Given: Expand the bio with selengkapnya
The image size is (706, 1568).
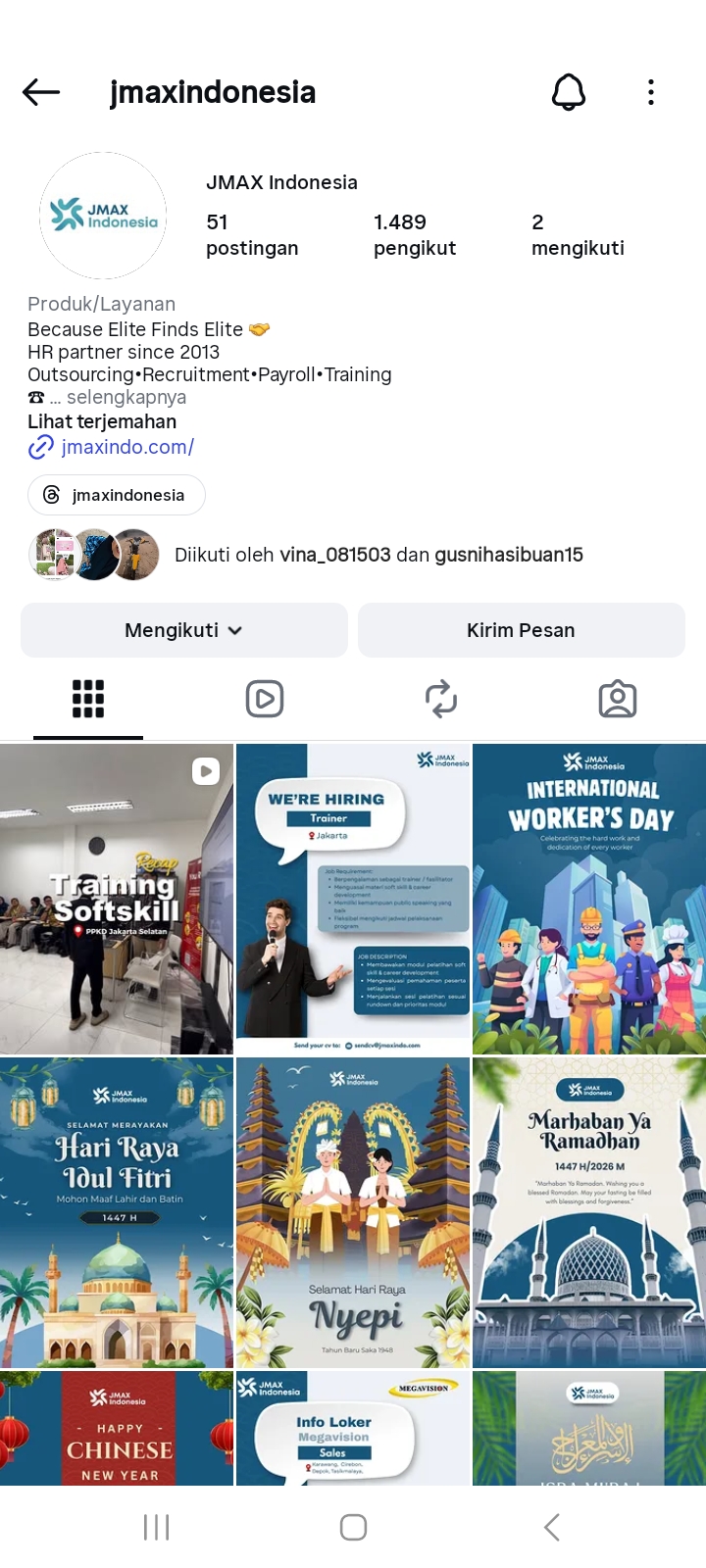Looking at the screenshot, I should (126, 397).
